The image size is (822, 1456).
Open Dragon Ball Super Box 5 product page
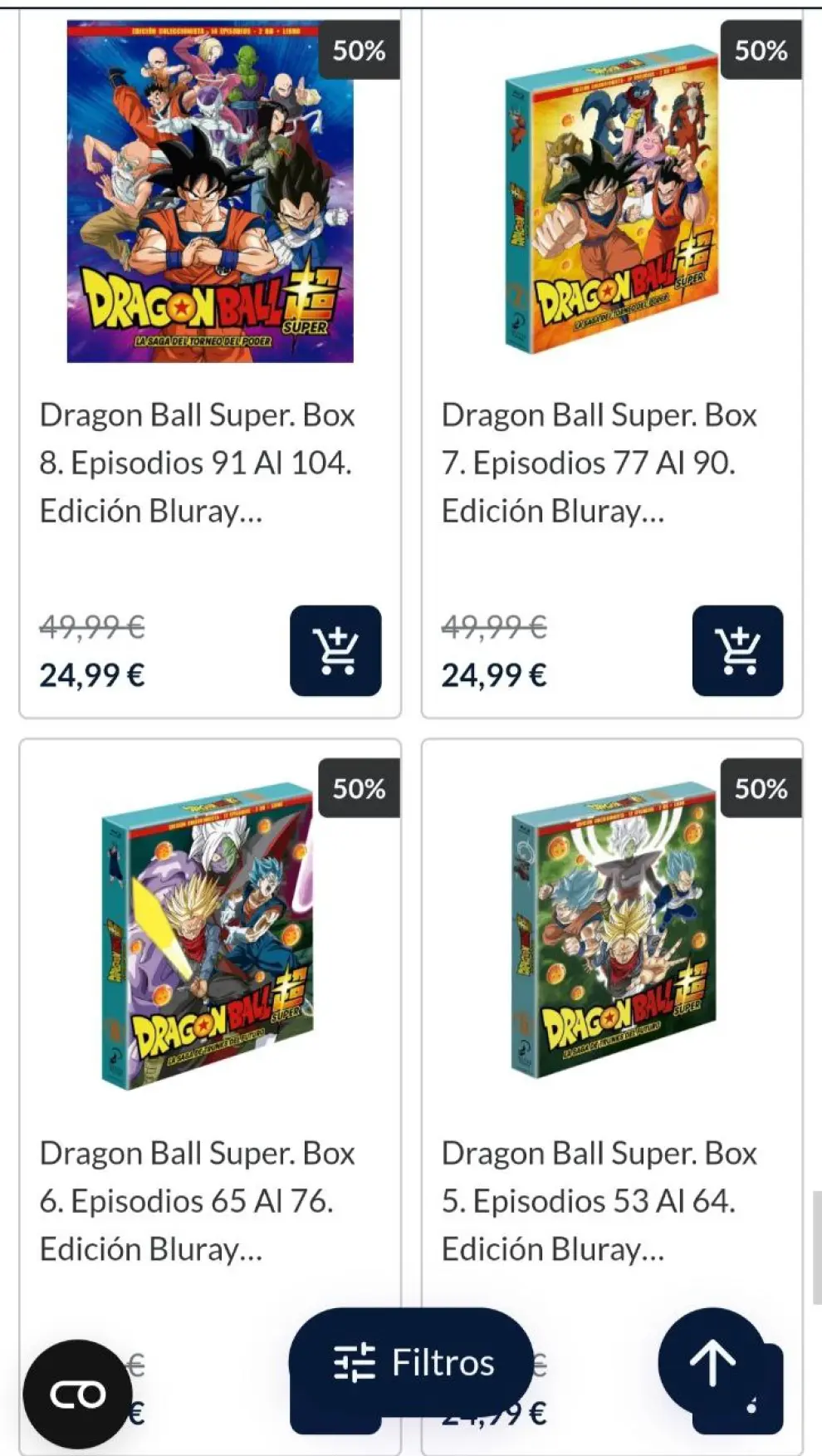pos(599,1200)
